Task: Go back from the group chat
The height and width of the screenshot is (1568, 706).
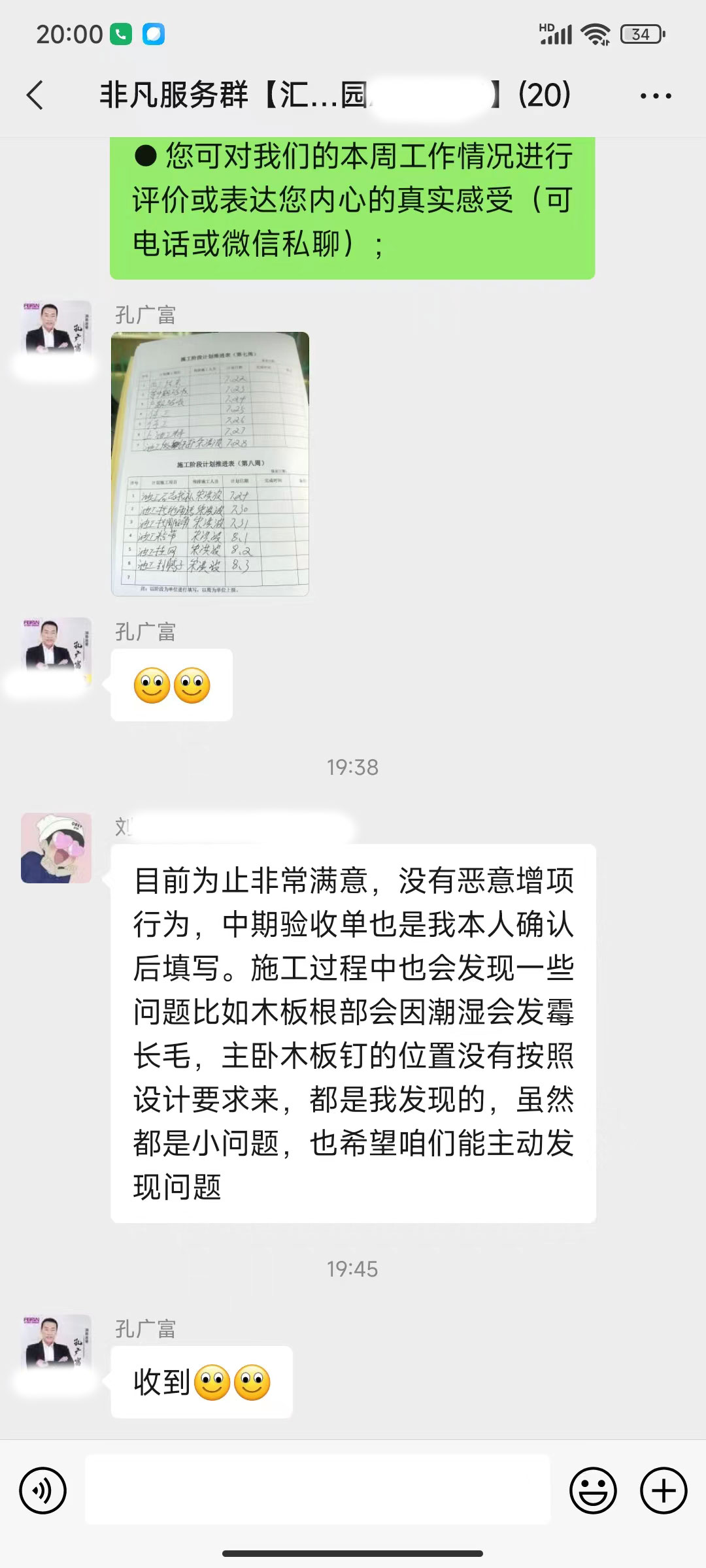Action: click(35, 95)
